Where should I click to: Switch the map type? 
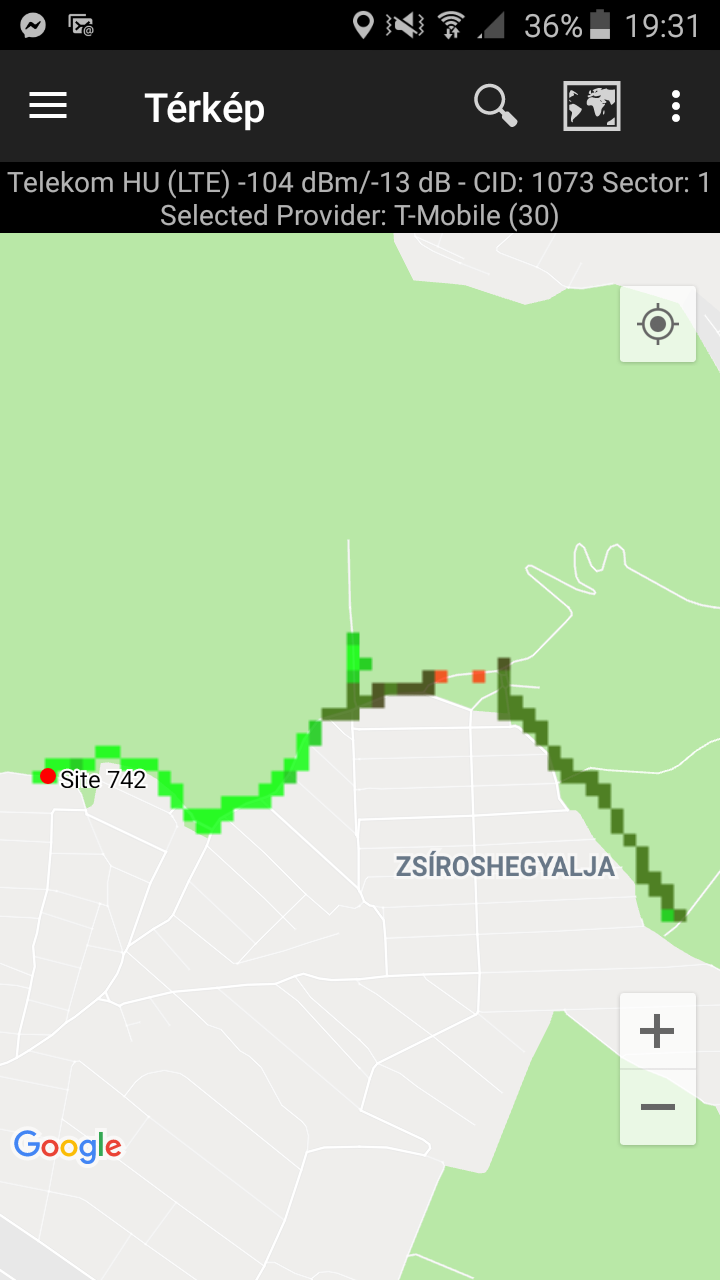point(592,106)
